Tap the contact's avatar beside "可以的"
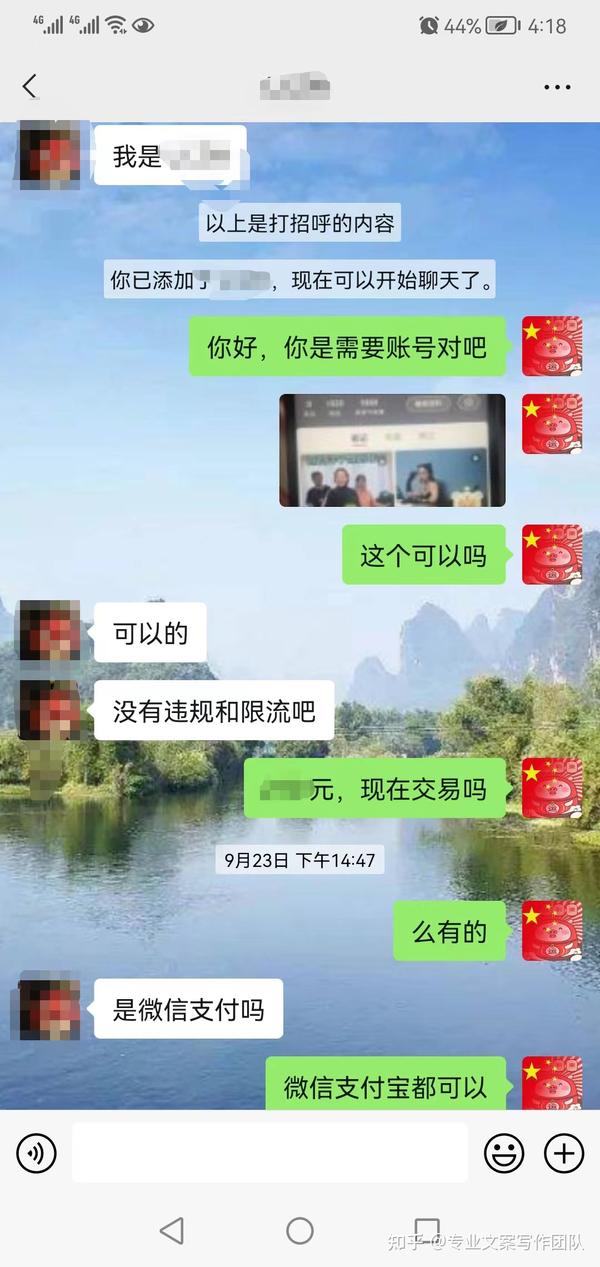Image resolution: width=600 pixels, height=1267 pixels. pyautogui.click(x=48, y=631)
